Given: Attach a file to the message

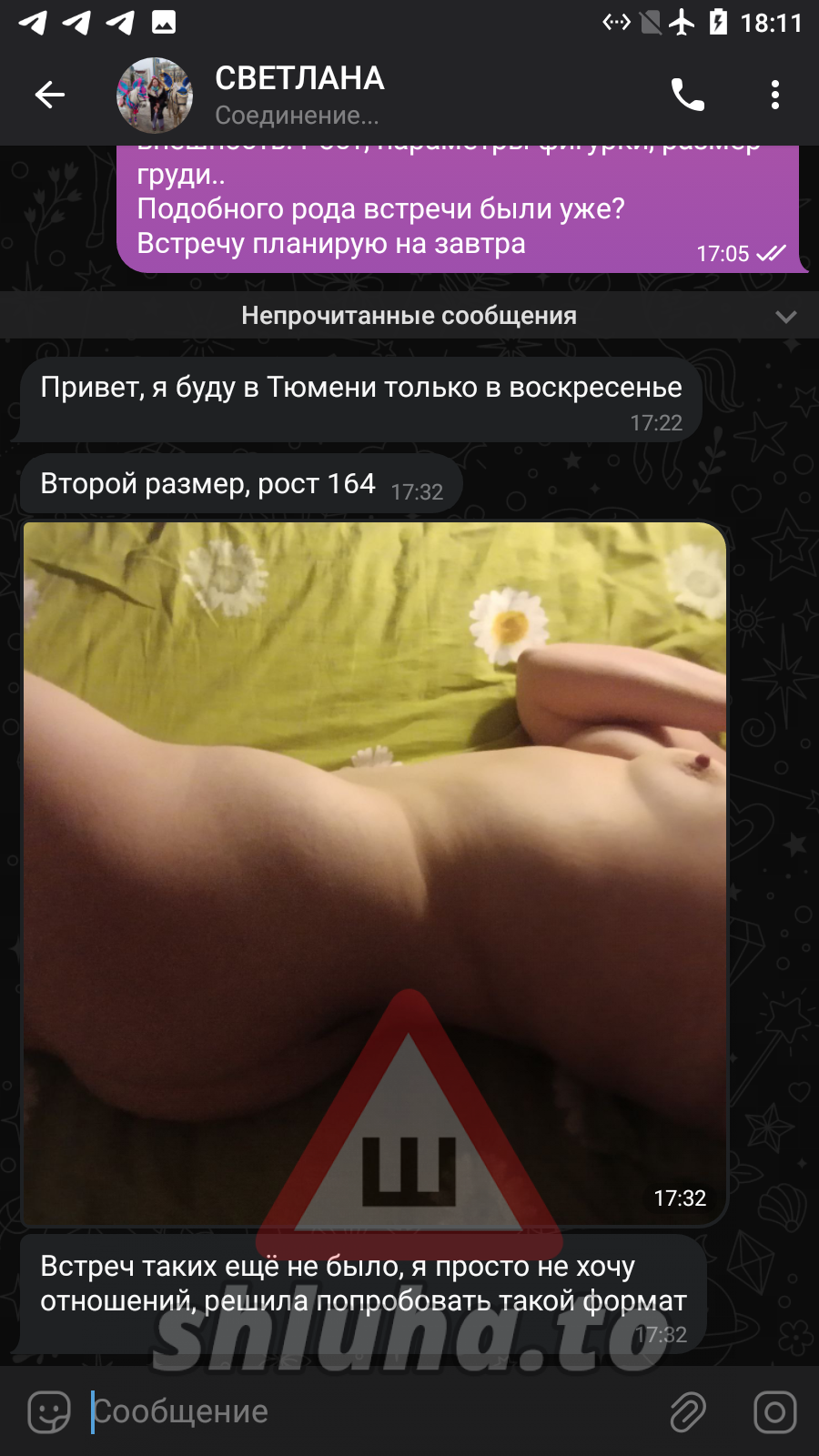Looking at the screenshot, I should (x=688, y=1412).
